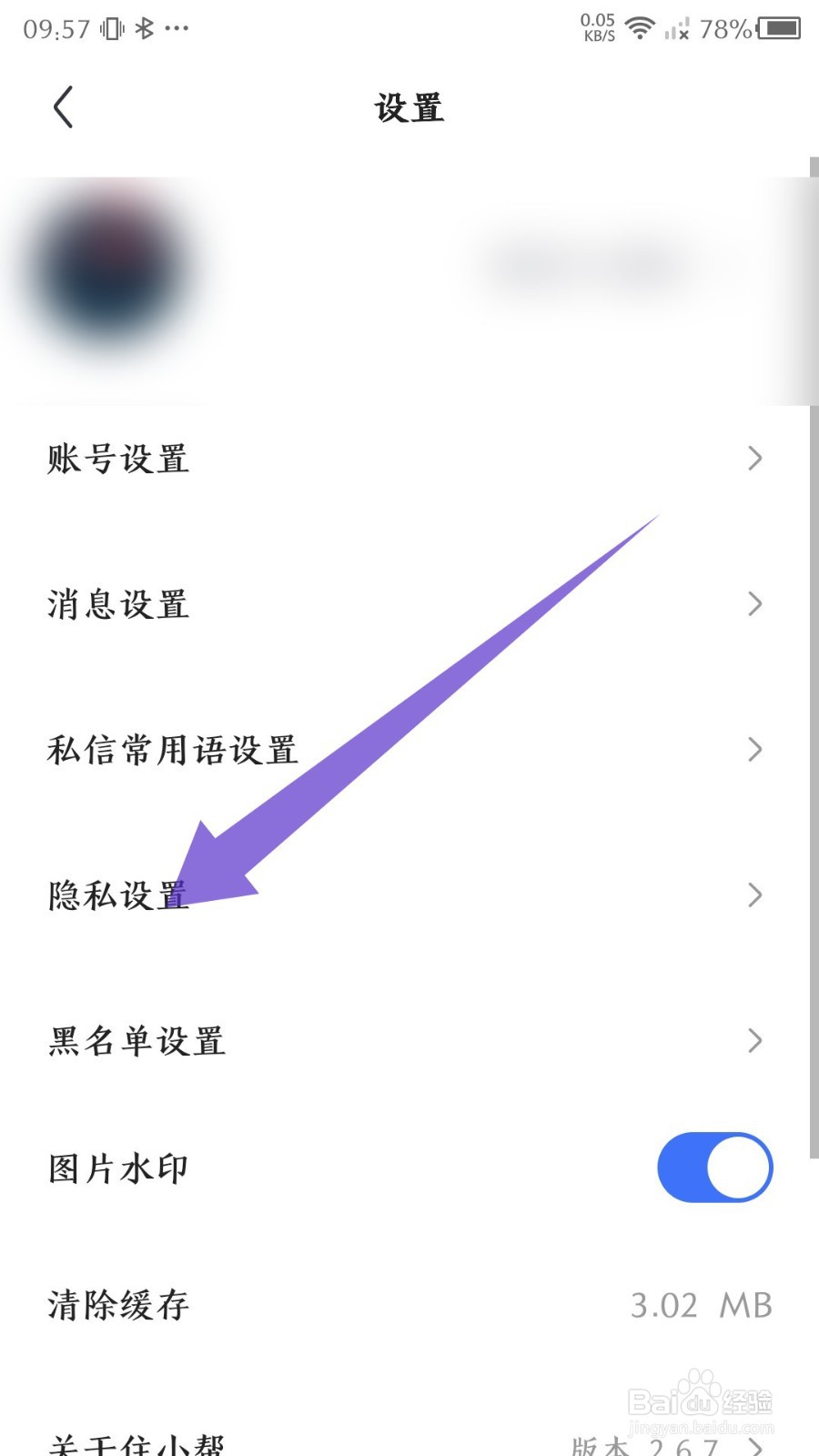
Task: Tap the vibrate mode icon near the clock
Action: click(111, 27)
